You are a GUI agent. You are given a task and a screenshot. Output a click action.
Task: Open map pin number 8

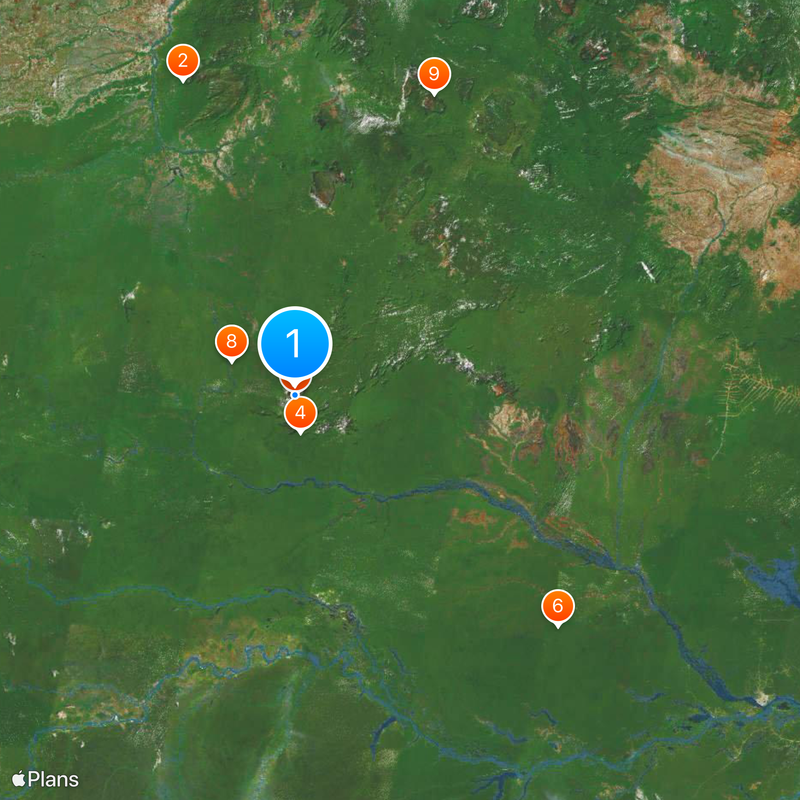point(232,342)
